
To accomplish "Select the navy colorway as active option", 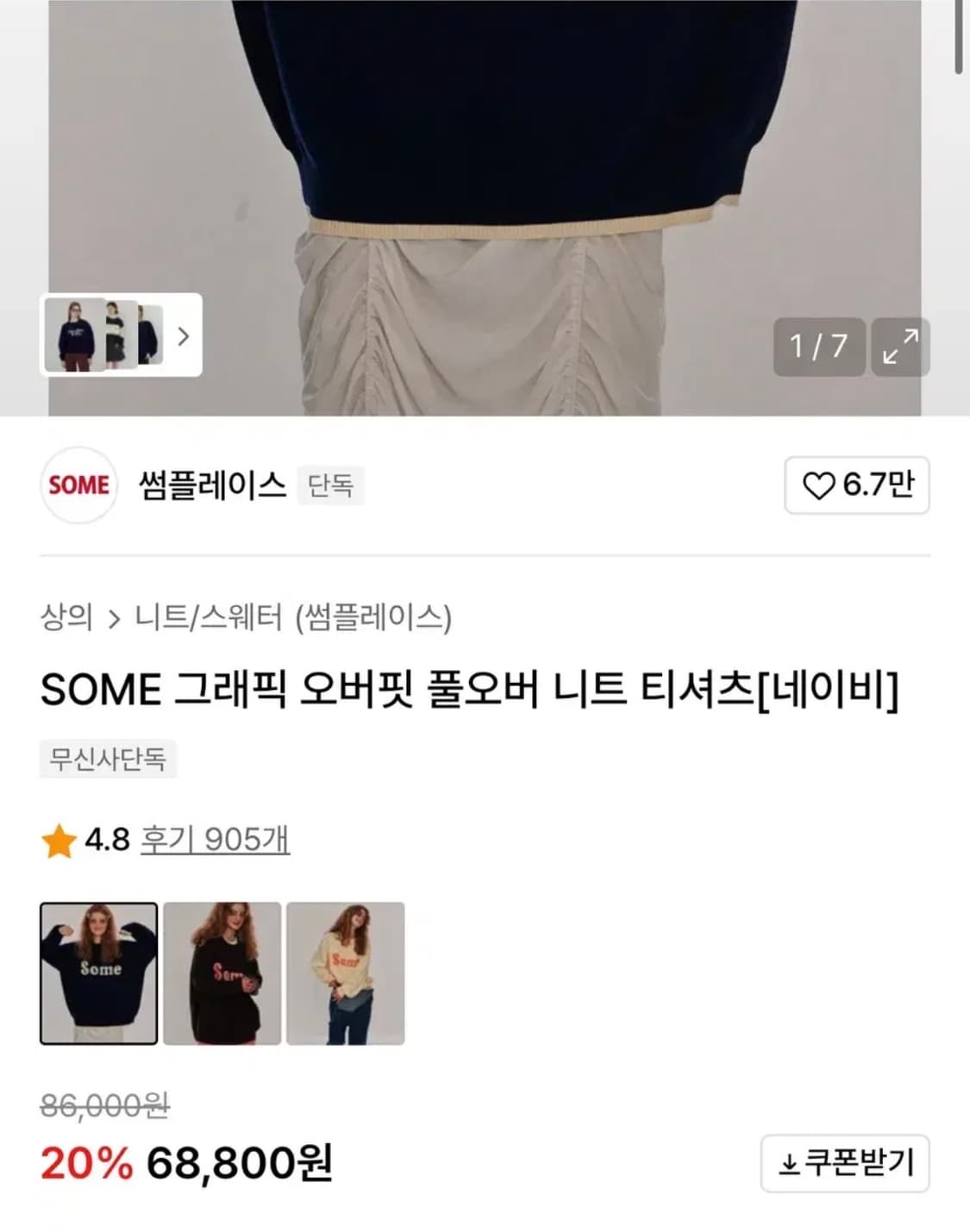I will pos(97,972).
